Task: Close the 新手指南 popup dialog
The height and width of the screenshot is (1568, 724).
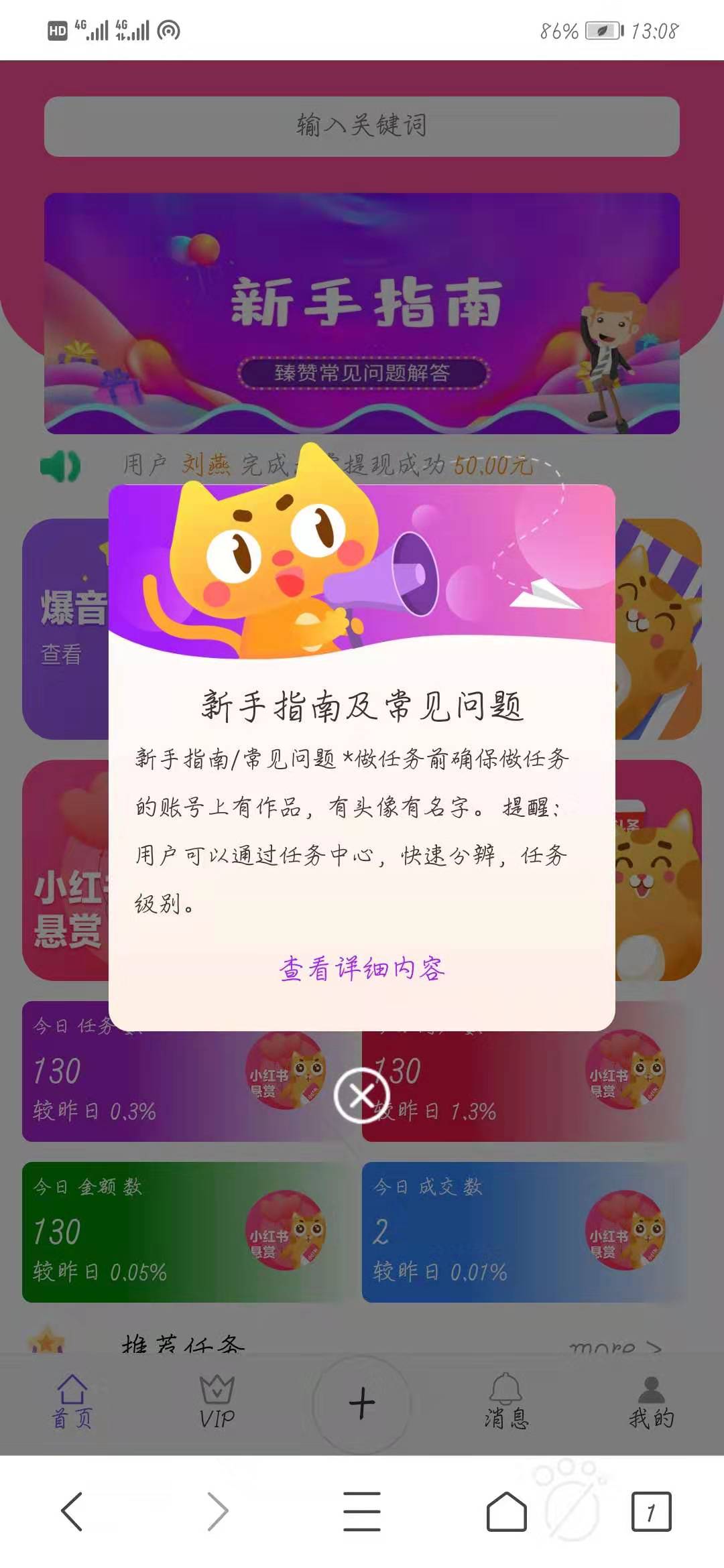Action: tap(362, 1096)
